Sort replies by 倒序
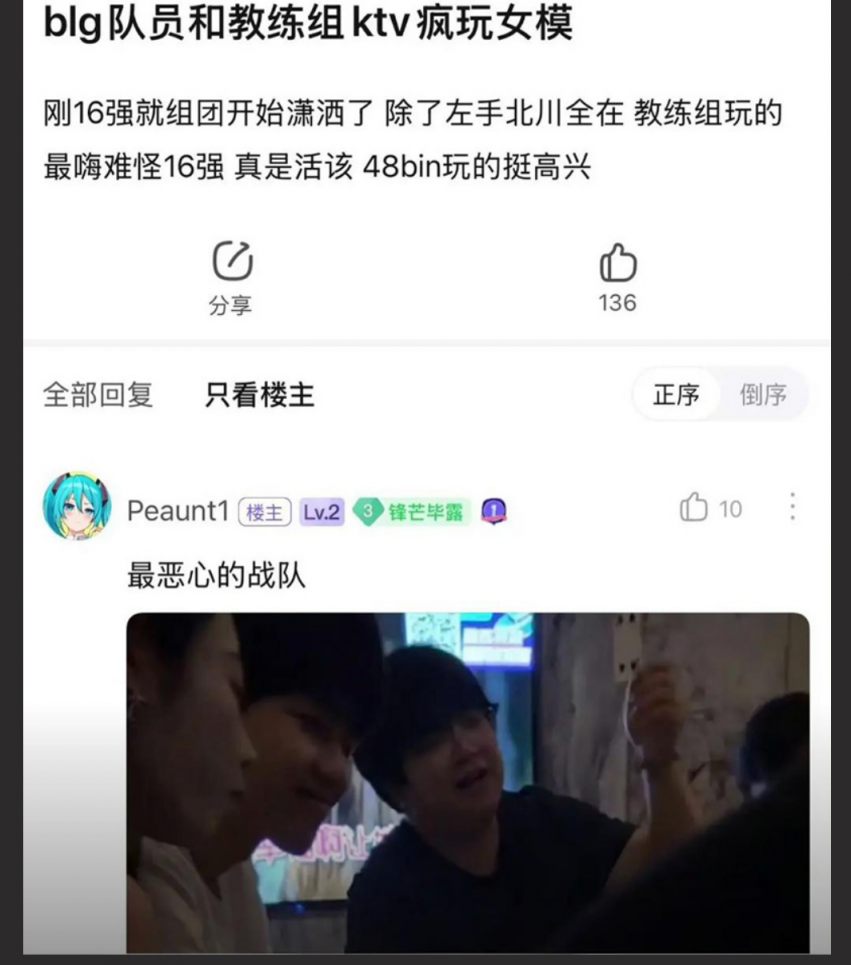The height and width of the screenshot is (965, 851). click(x=762, y=395)
